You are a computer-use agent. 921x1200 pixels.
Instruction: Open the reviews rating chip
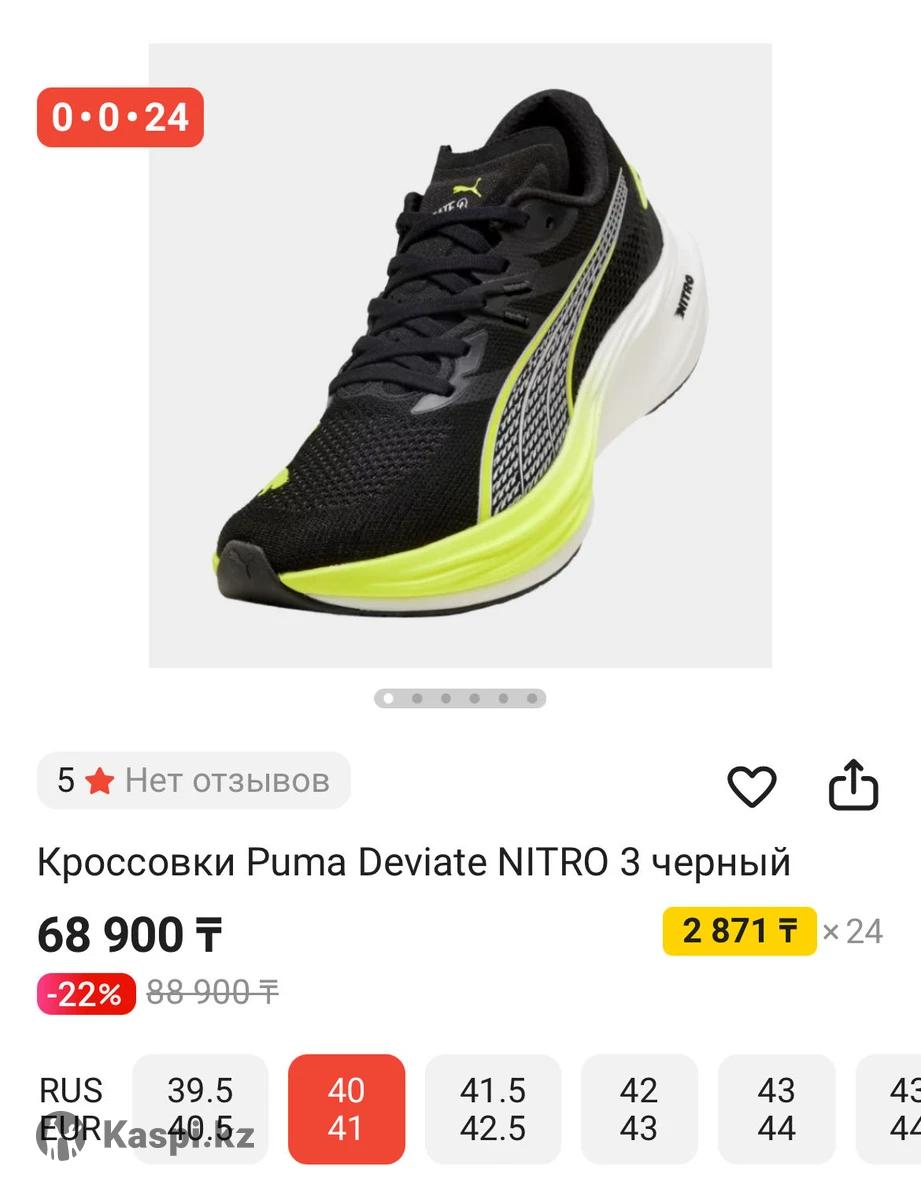(x=193, y=780)
